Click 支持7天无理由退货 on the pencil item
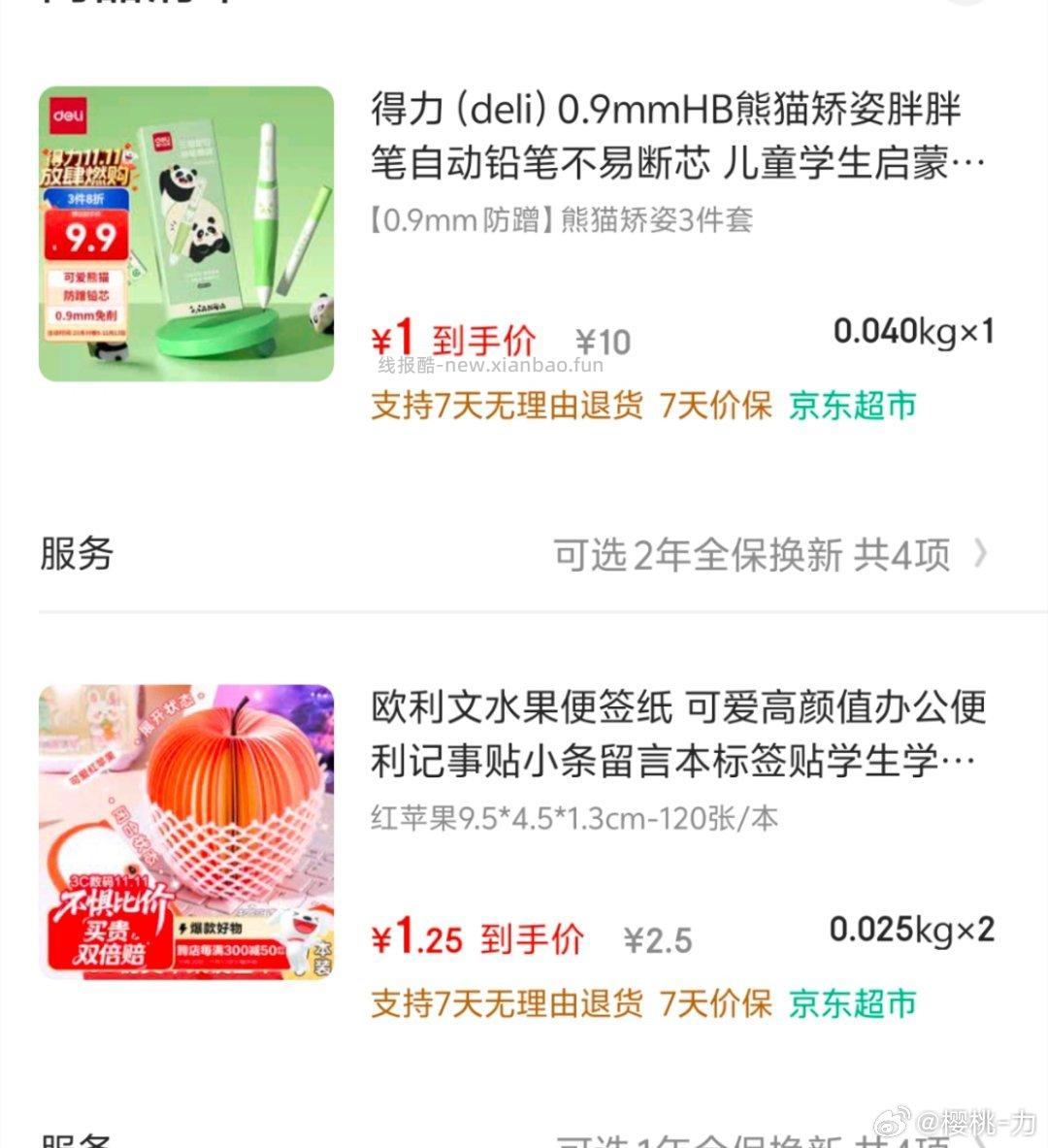The height and width of the screenshot is (1148, 1048). (505, 405)
